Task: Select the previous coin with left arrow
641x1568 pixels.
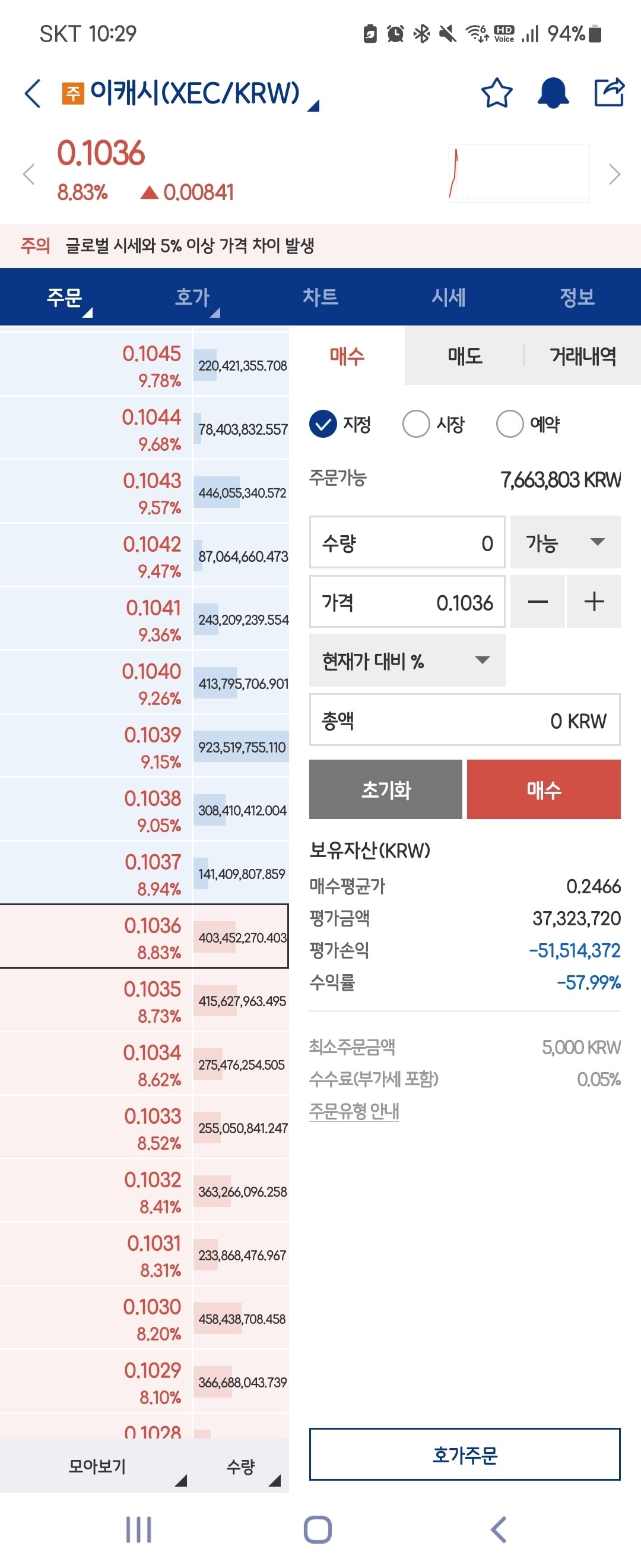Action: [28, 174]
